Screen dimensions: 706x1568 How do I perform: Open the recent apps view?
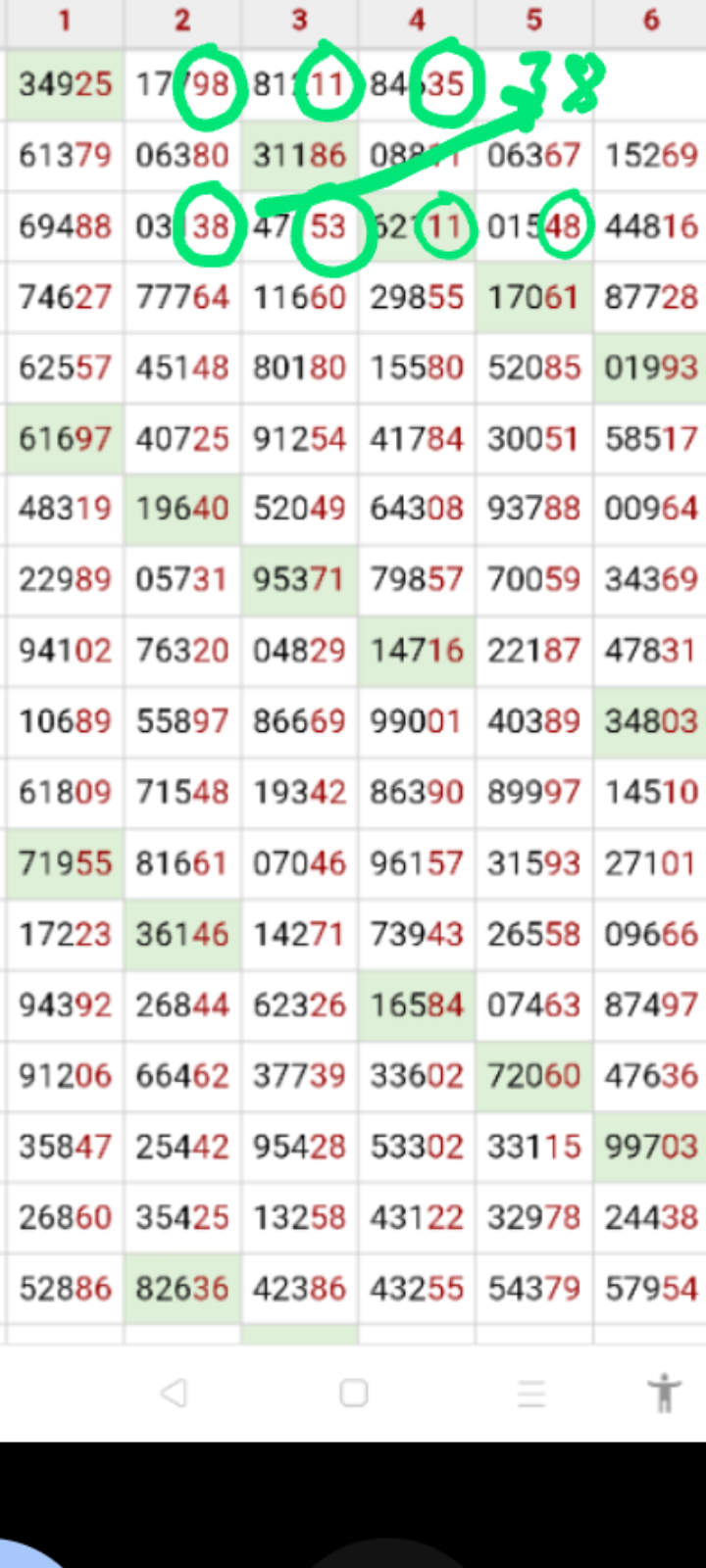530,1393
